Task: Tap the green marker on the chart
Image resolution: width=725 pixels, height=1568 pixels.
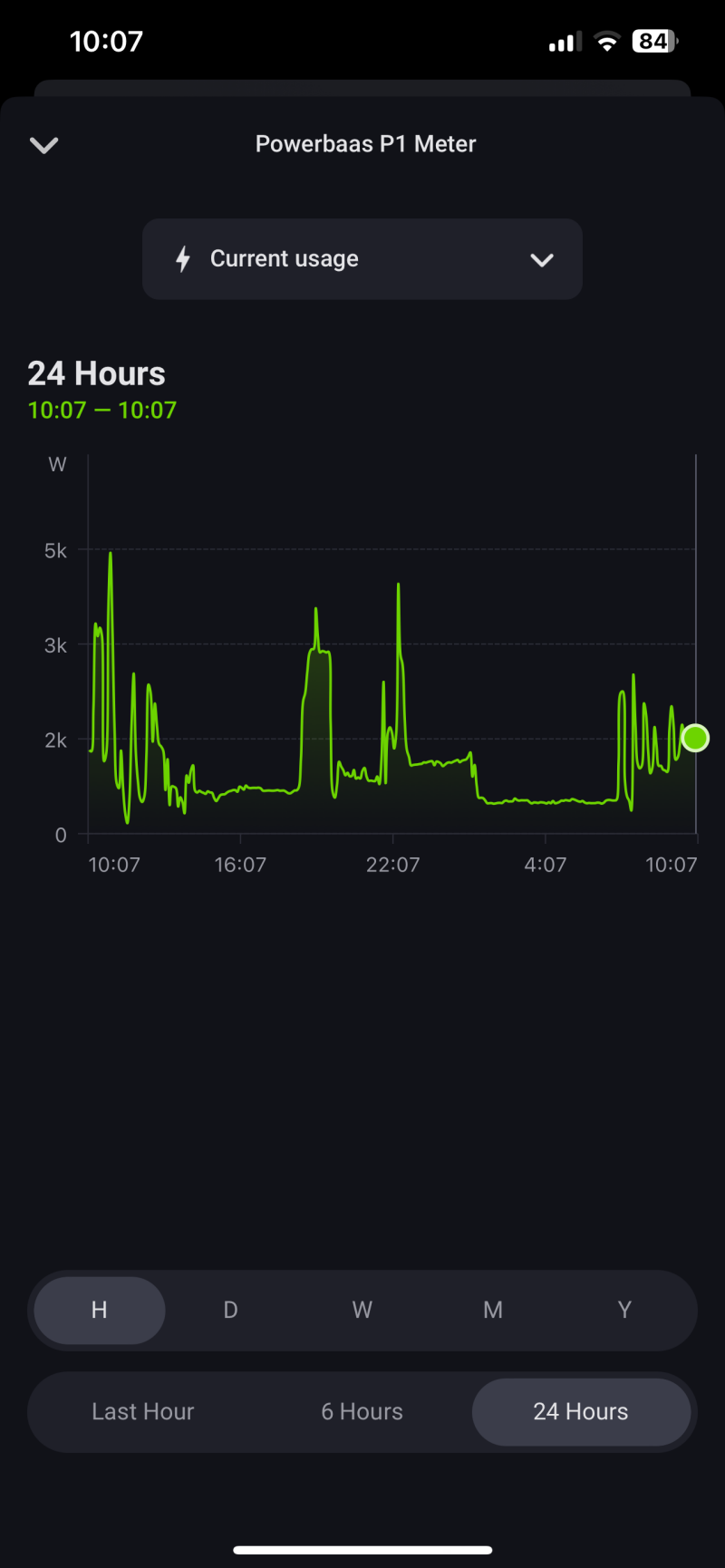Action: pos(695,739)
